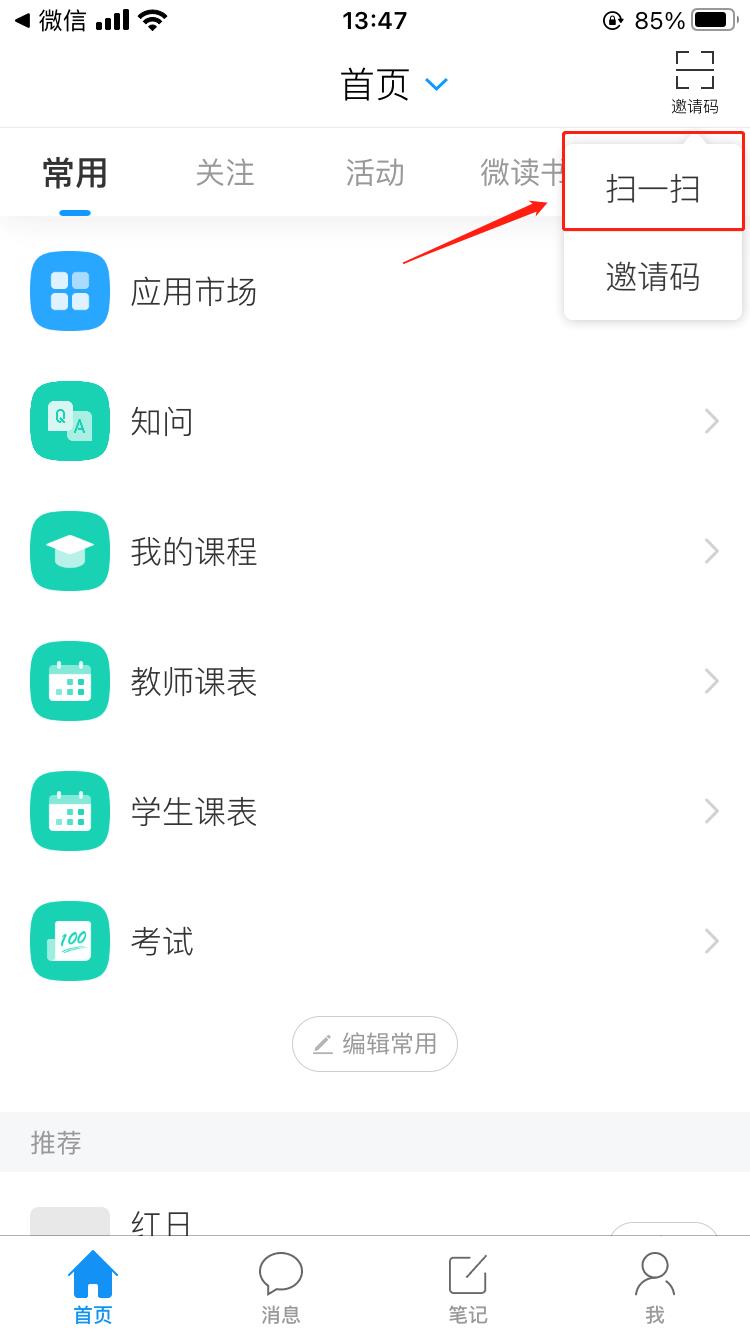The image size is (750, 1334).
Task: Go to the 消息 tab in bottom bar
Action: (281, 1288)
